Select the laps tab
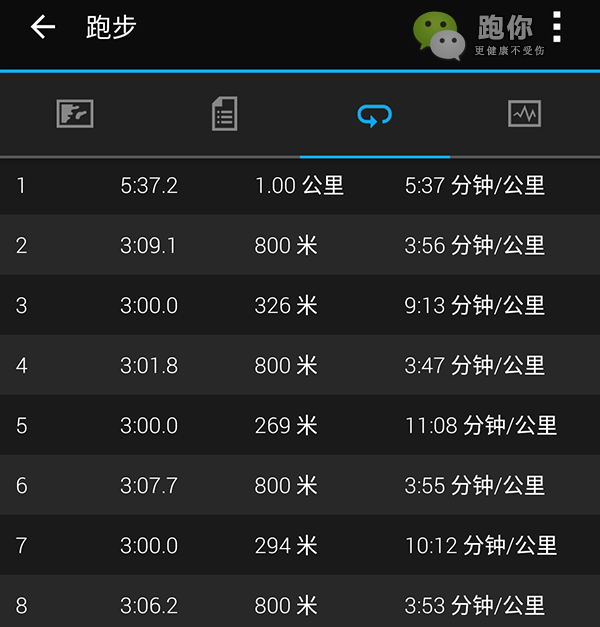600x627 pixels. (x=375, y=114)
